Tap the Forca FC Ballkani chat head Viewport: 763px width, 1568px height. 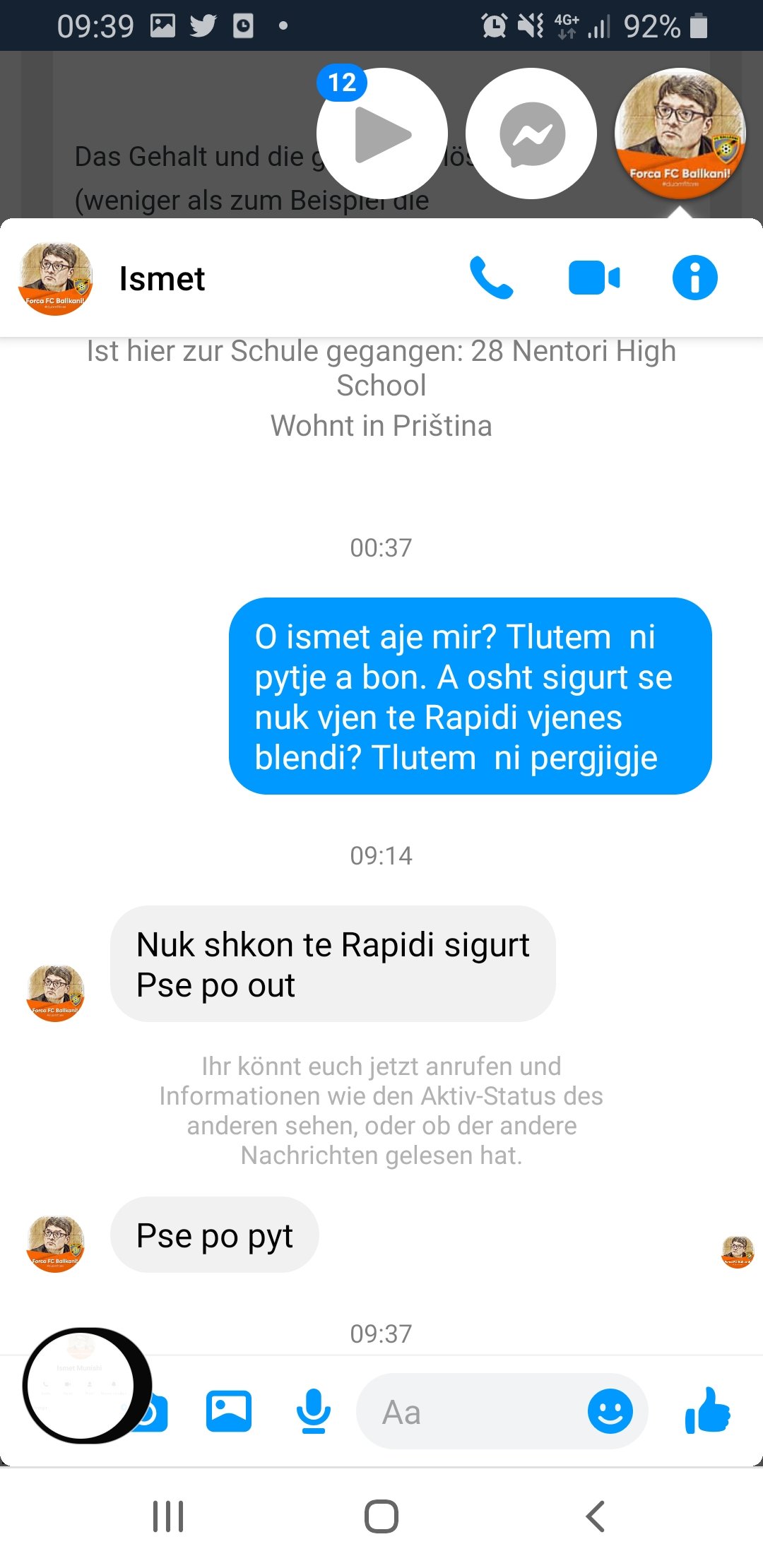click(x=680, y=133)
